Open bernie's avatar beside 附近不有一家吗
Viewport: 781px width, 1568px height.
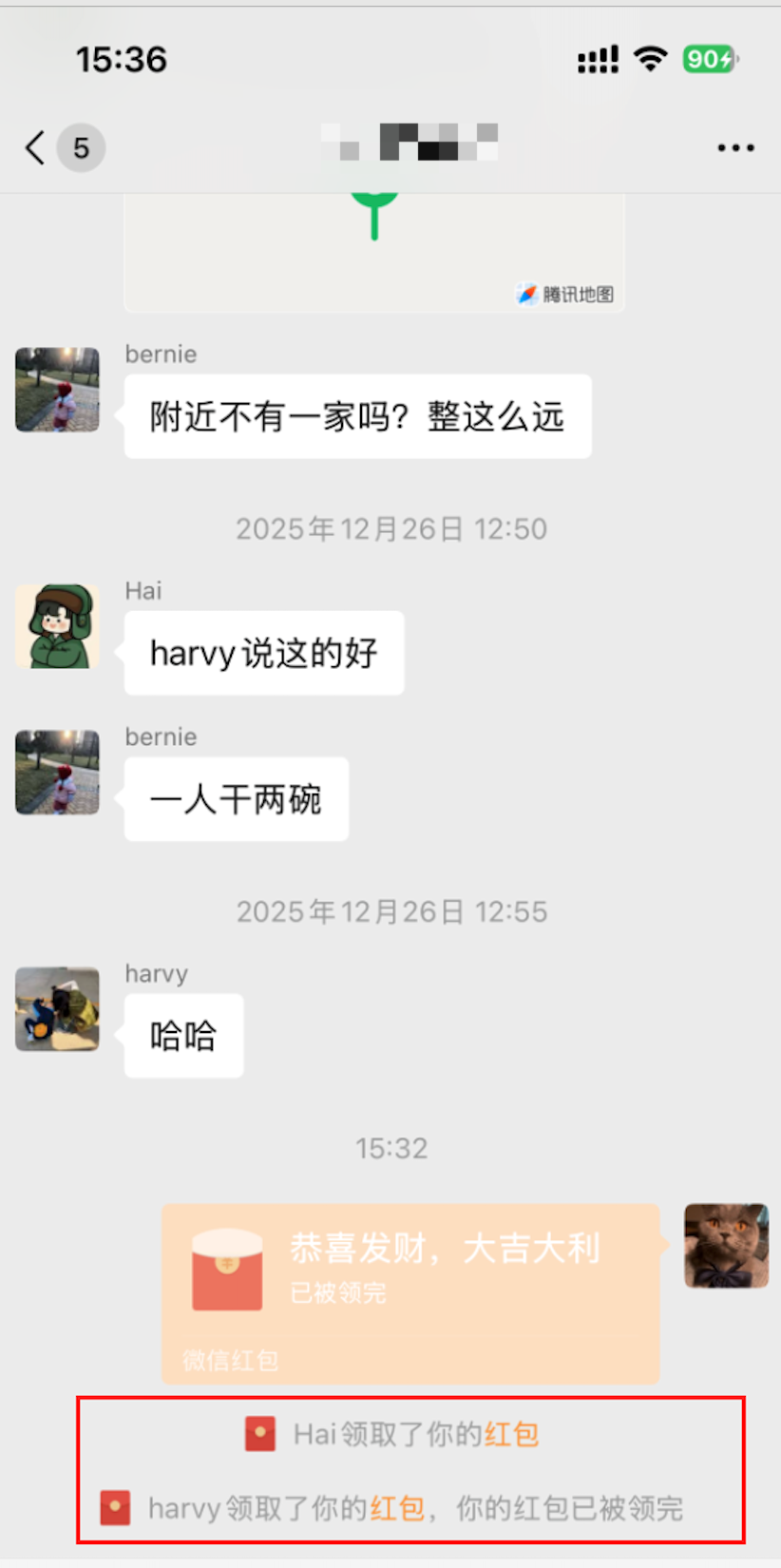(57, 390)
